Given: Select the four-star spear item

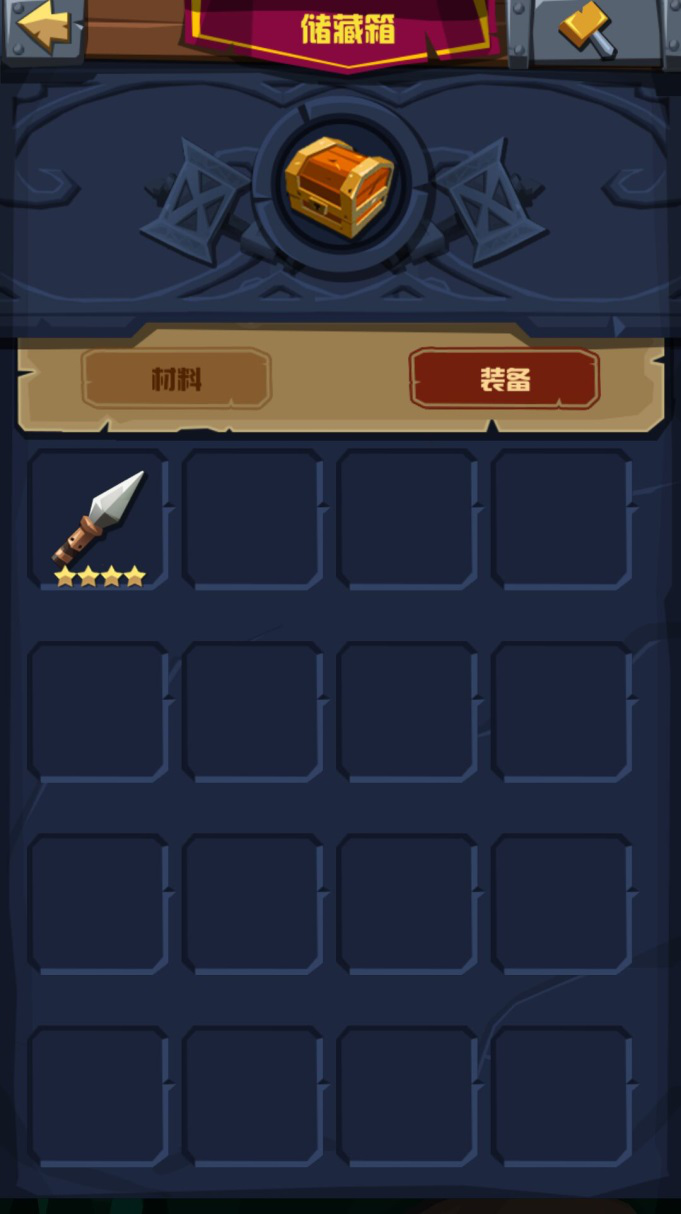Looking at the screenshot, I should pos(98,519).
